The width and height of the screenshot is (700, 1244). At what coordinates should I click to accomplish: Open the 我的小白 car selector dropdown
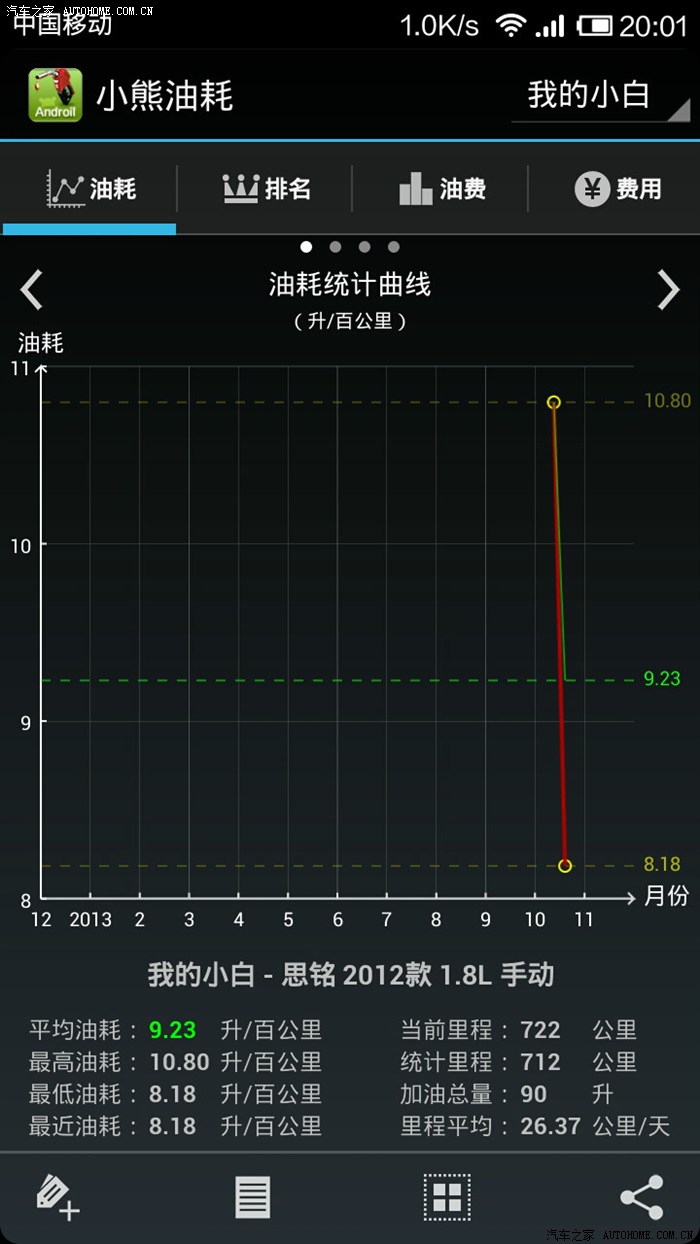[x=600, y=96]
